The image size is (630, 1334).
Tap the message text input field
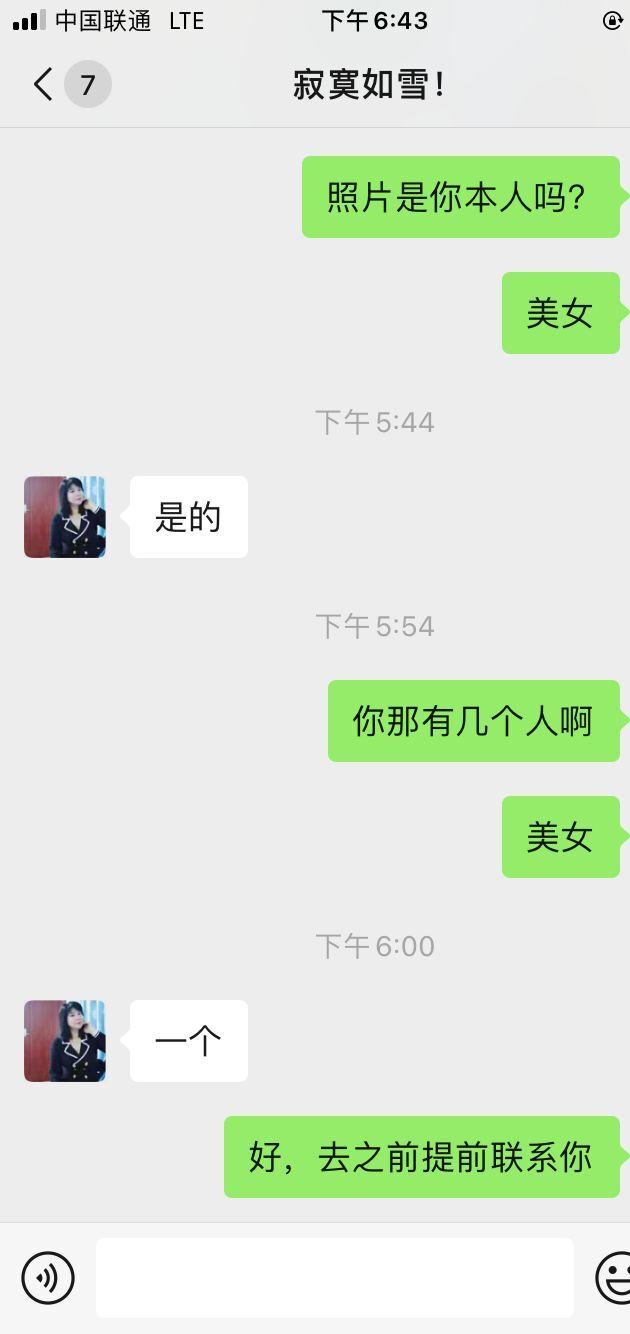click(x=334, y=1277)
